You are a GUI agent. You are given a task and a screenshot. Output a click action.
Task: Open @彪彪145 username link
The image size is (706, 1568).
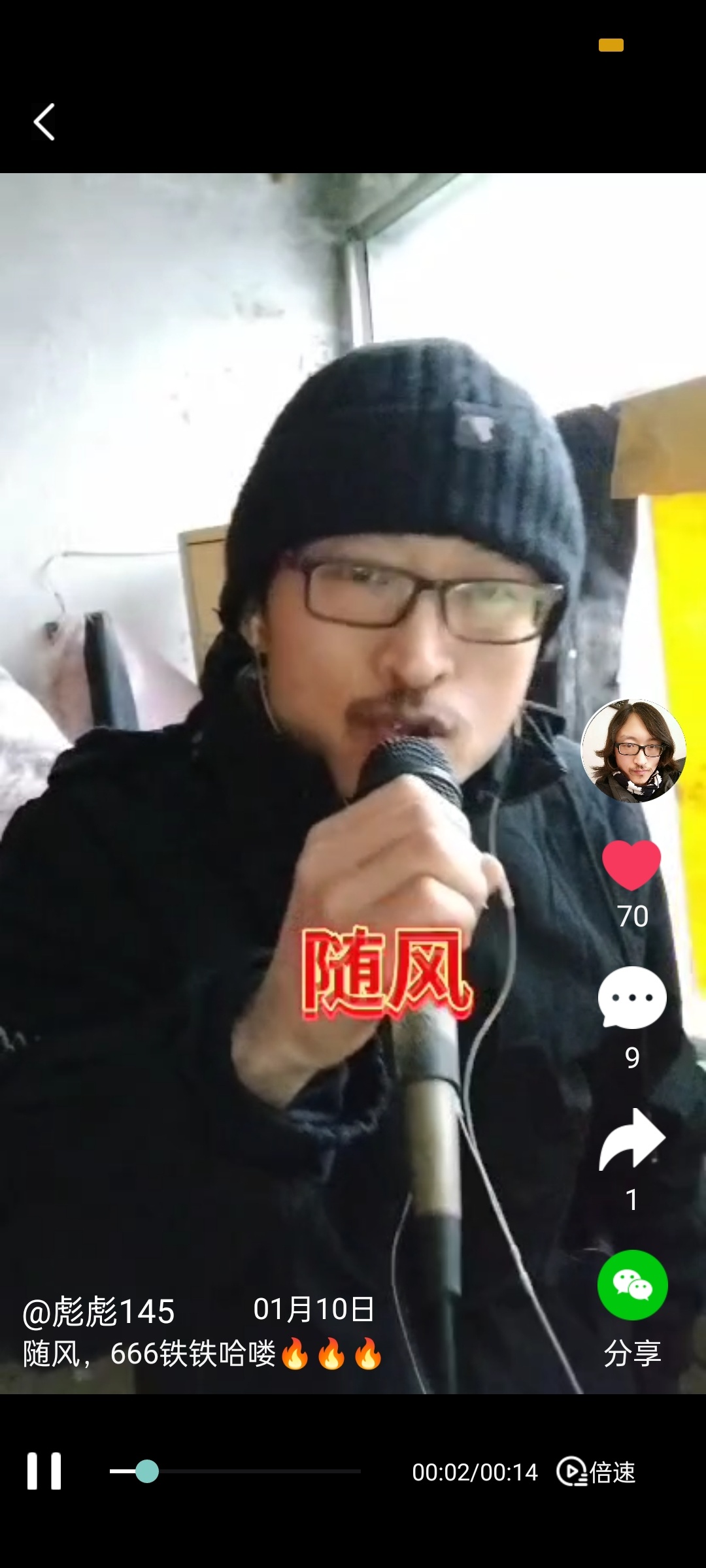coord(99,1311)
